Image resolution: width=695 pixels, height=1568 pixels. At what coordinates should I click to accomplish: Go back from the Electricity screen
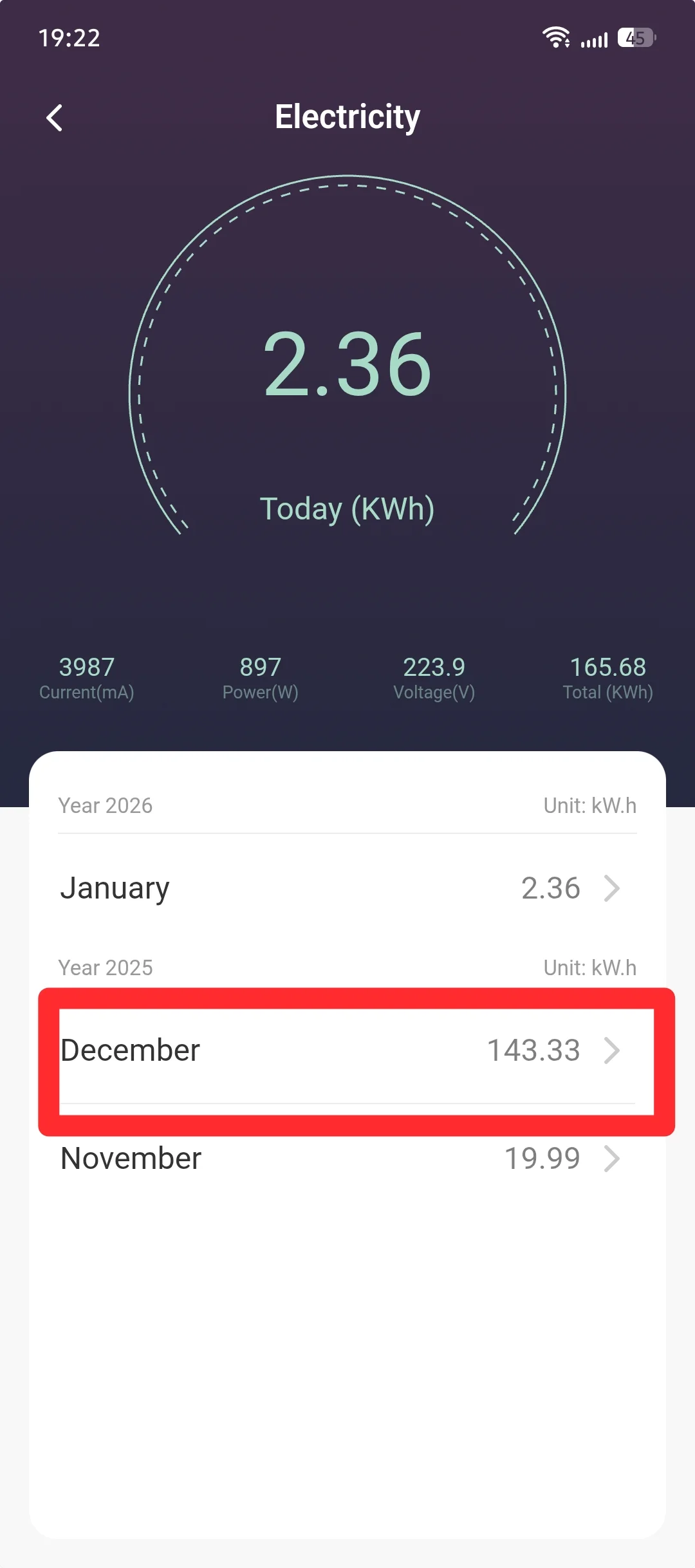tap(55, 118)
